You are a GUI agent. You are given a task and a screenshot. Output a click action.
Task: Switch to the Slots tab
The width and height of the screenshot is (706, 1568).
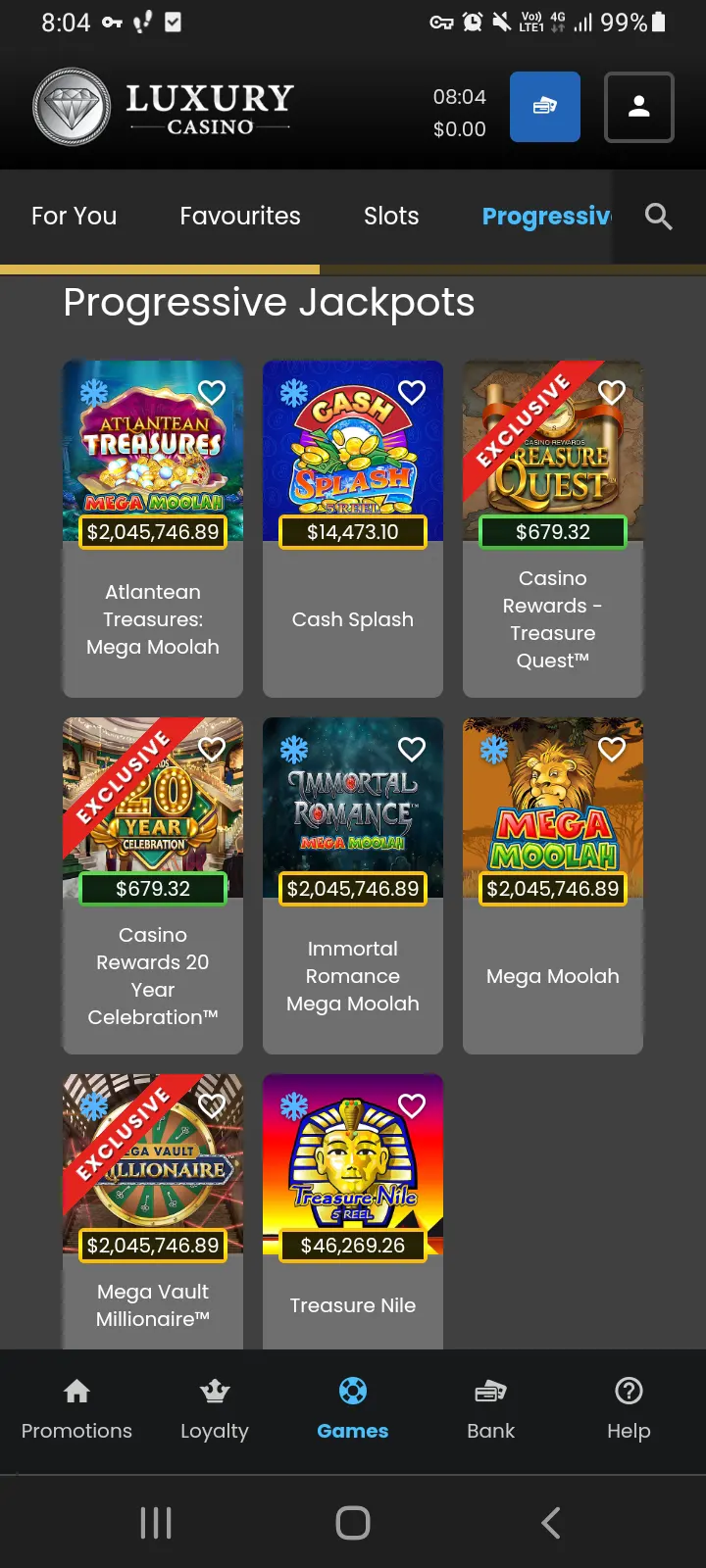coord(391,217)
